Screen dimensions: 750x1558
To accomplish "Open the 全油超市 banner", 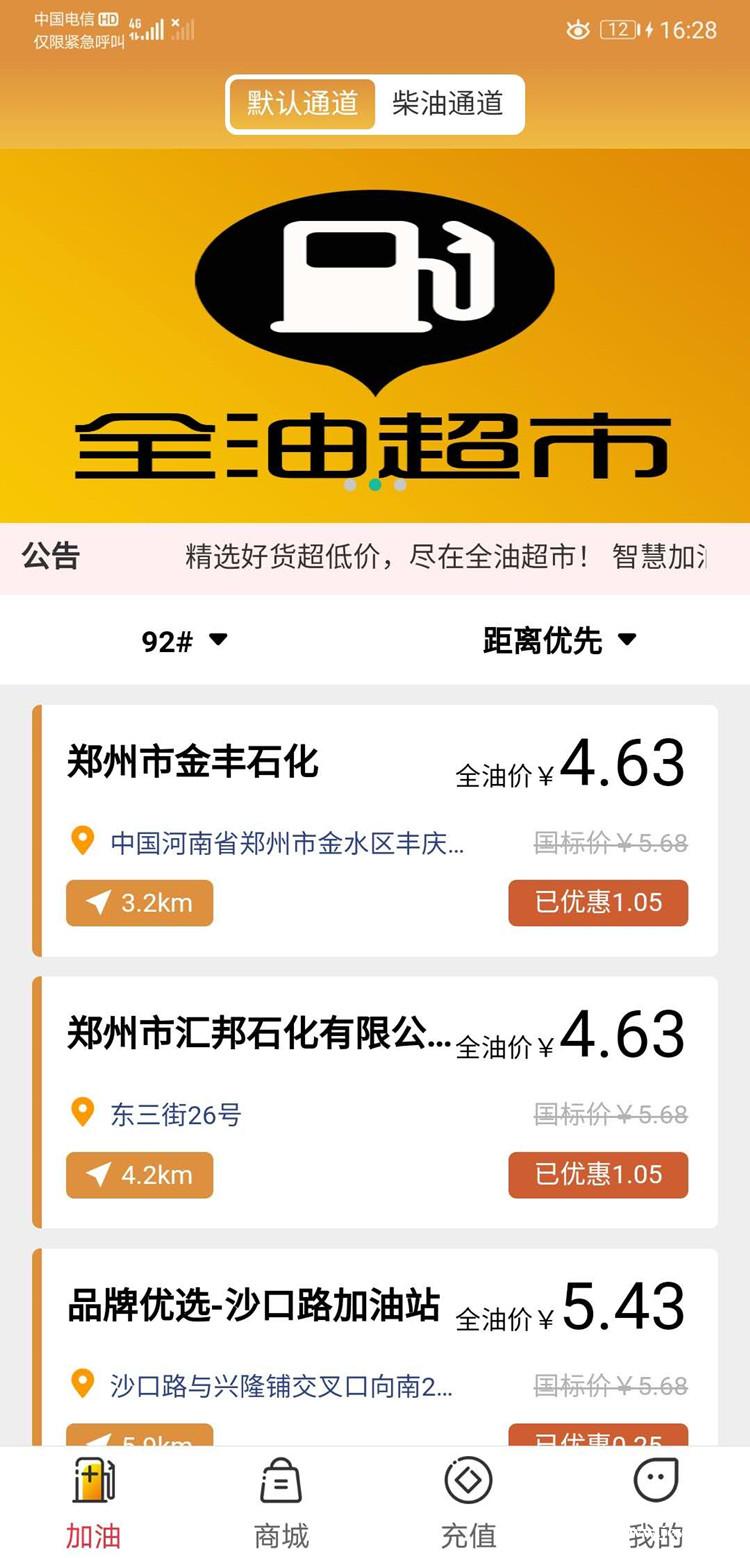I will (375, 335).
